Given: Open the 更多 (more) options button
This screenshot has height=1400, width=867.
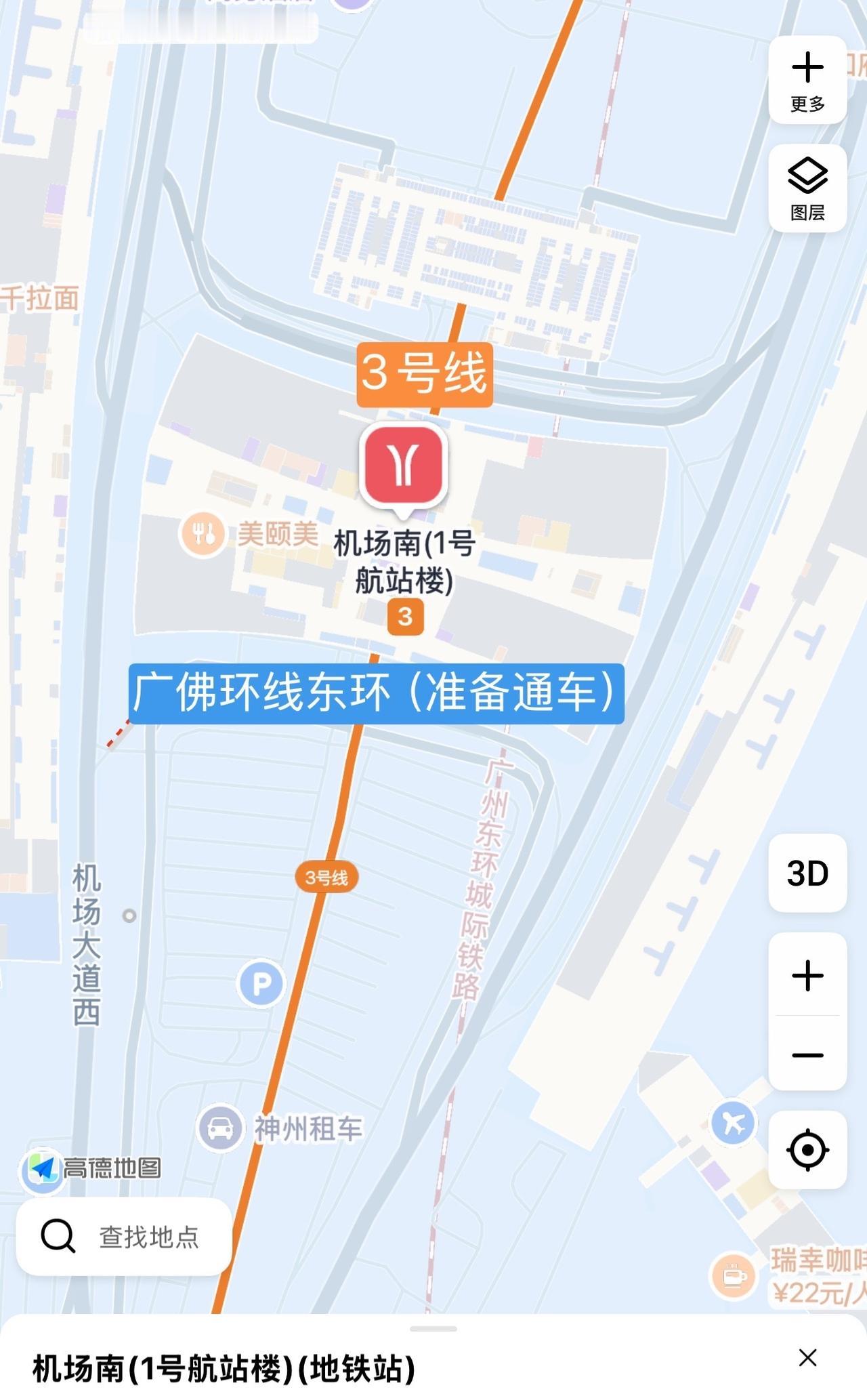Looking at the screenshot, I should (807, 81).
